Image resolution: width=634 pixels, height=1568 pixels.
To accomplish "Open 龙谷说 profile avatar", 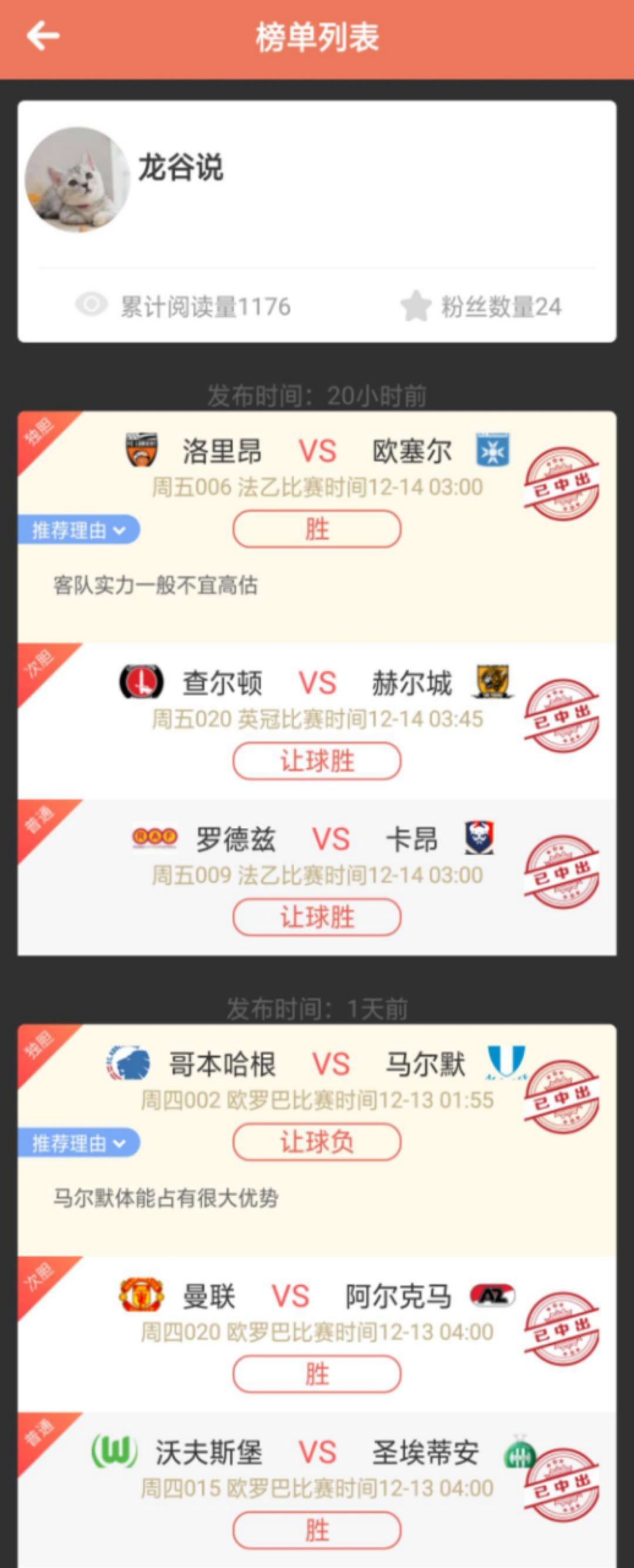I will pos(77,180).
